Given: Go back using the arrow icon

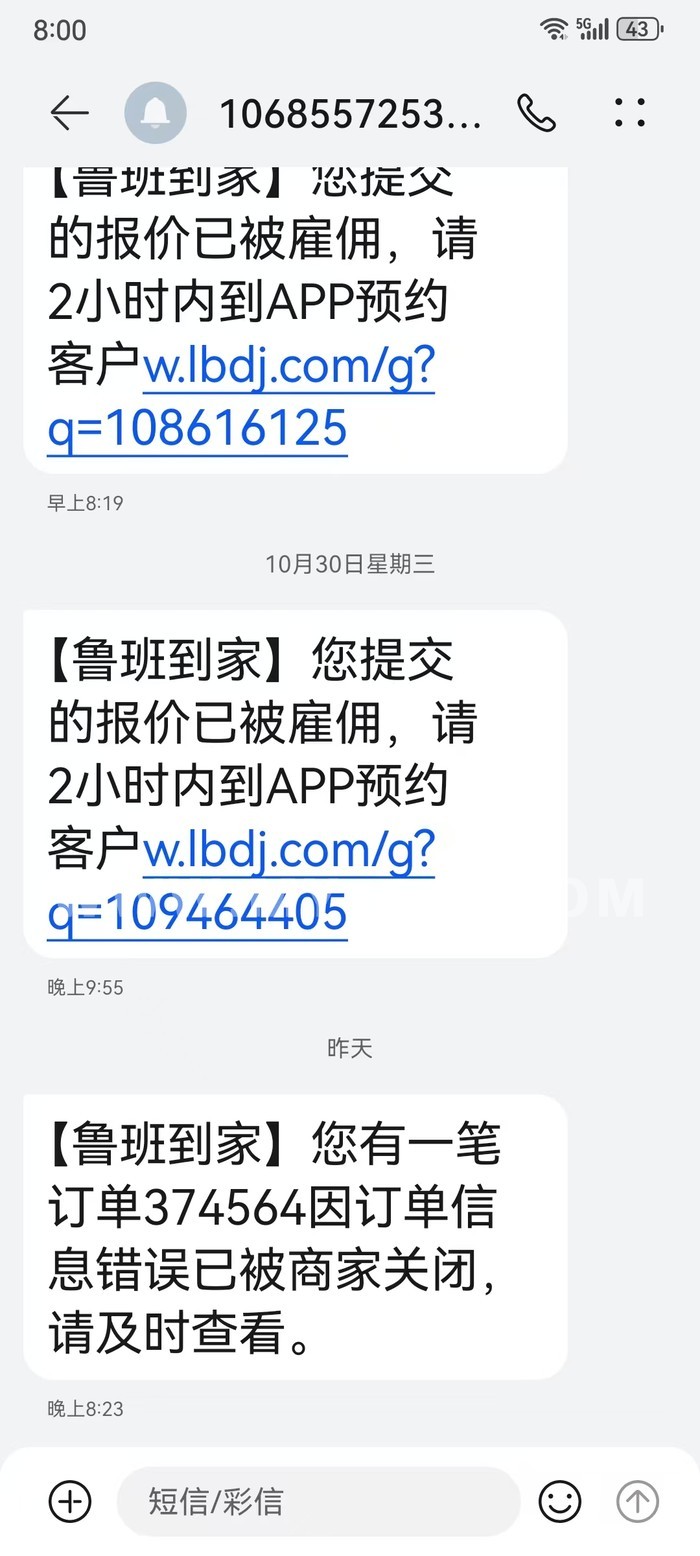Looking at the screenshot, I should [69, 113].
